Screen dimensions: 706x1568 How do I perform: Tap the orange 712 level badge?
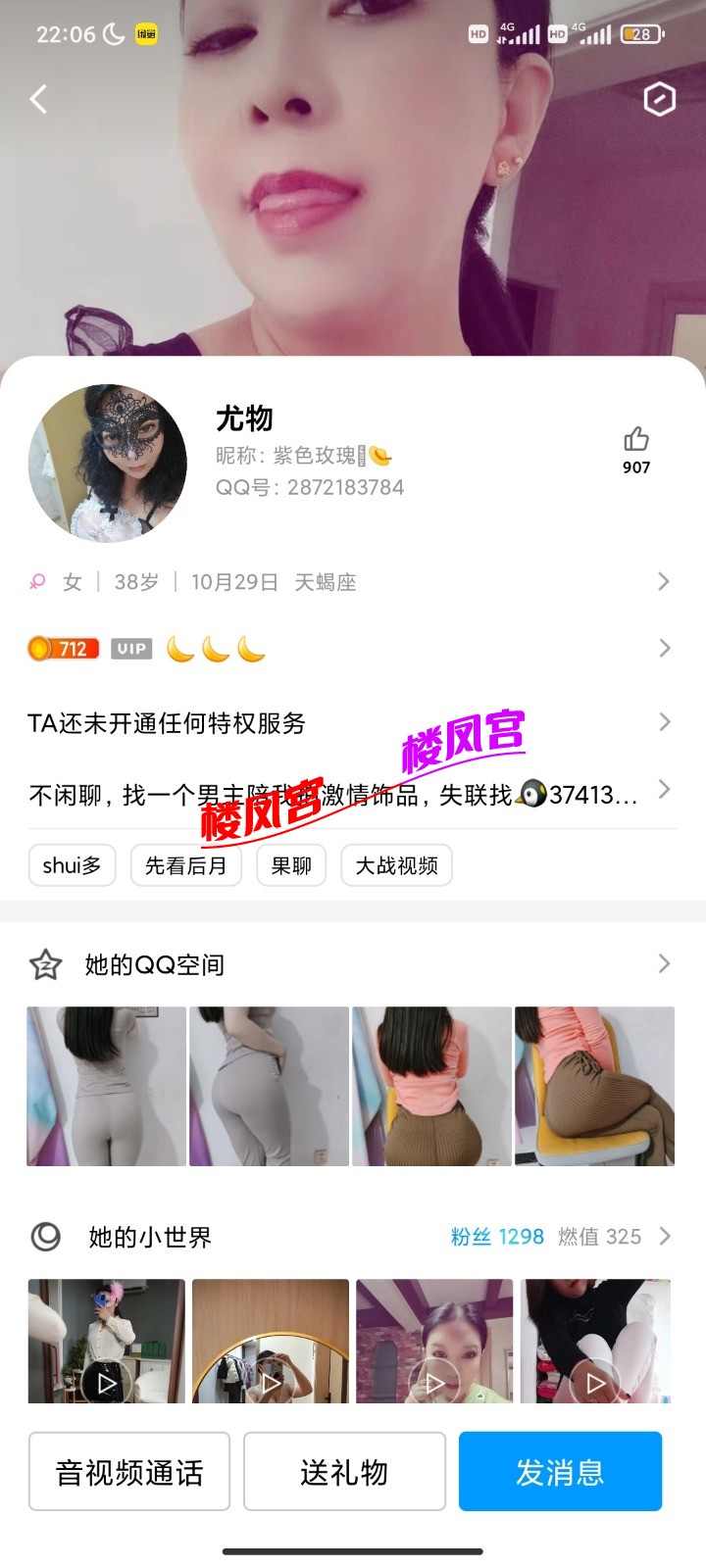[63, 648]
